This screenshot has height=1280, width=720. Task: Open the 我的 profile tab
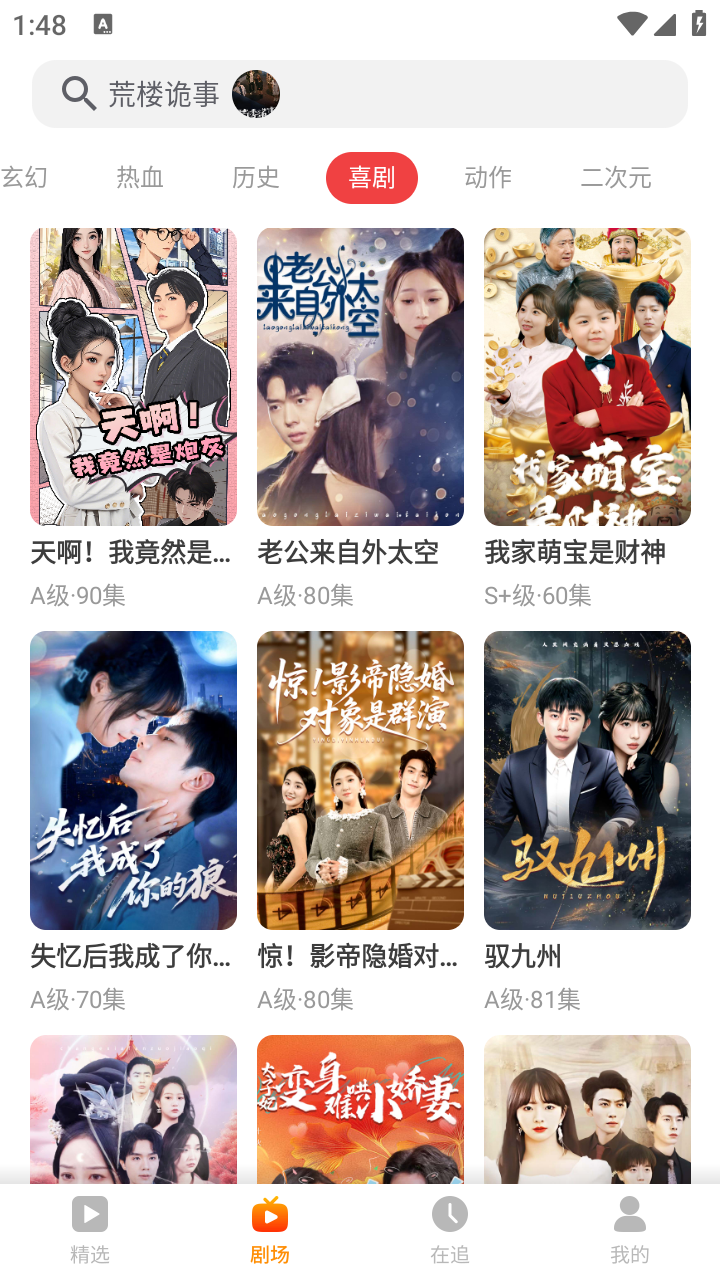[630, 1232]
